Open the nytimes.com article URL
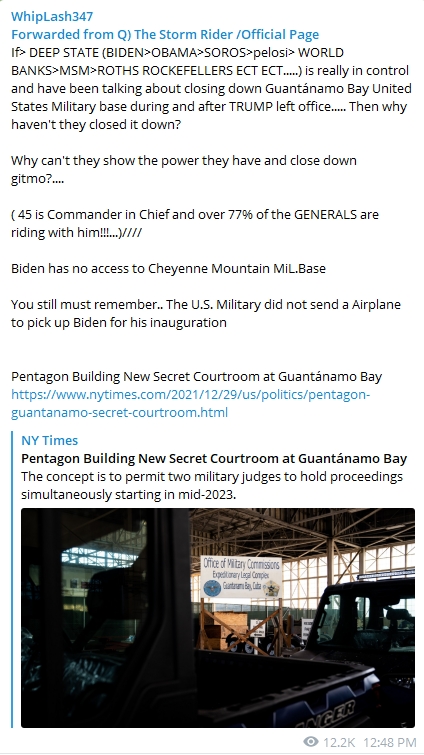424x755 pixels. [x=191, y=404]
